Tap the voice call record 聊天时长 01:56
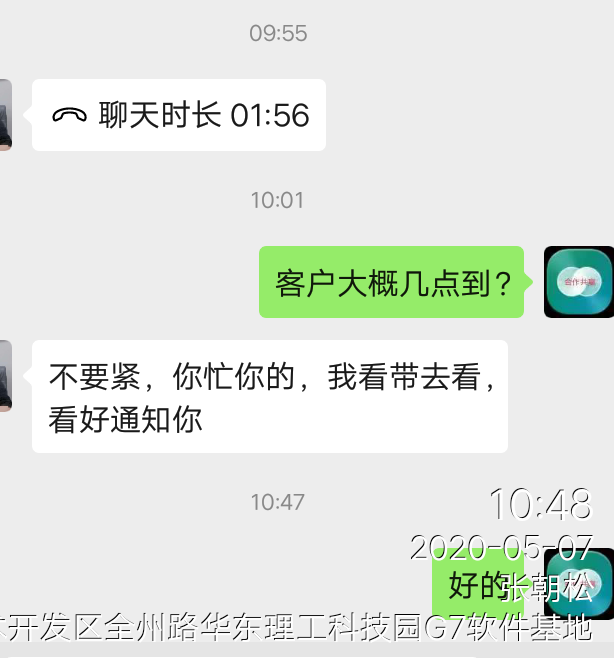 coord(179,115)
